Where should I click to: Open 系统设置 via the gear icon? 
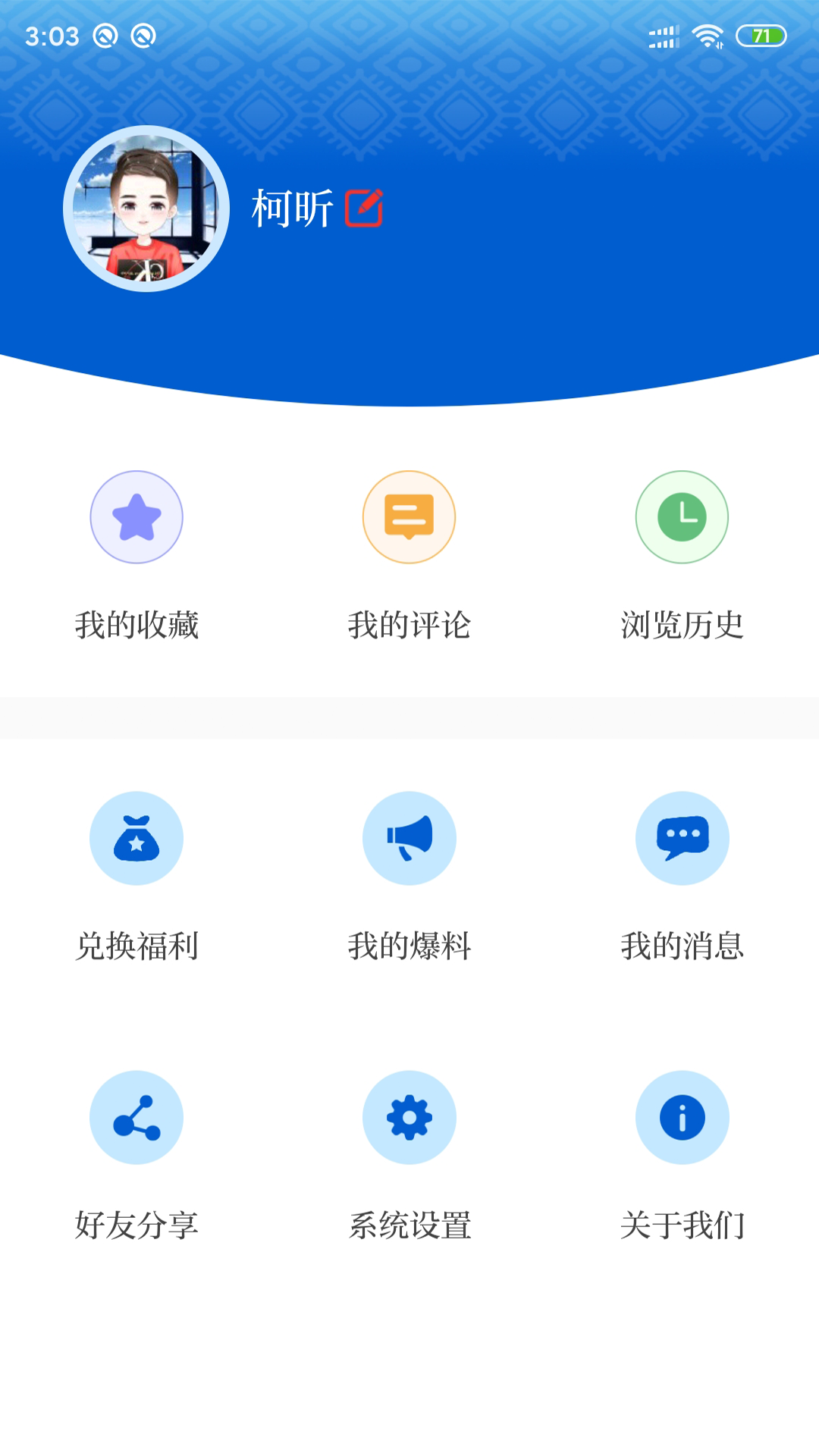point(409,1118)
